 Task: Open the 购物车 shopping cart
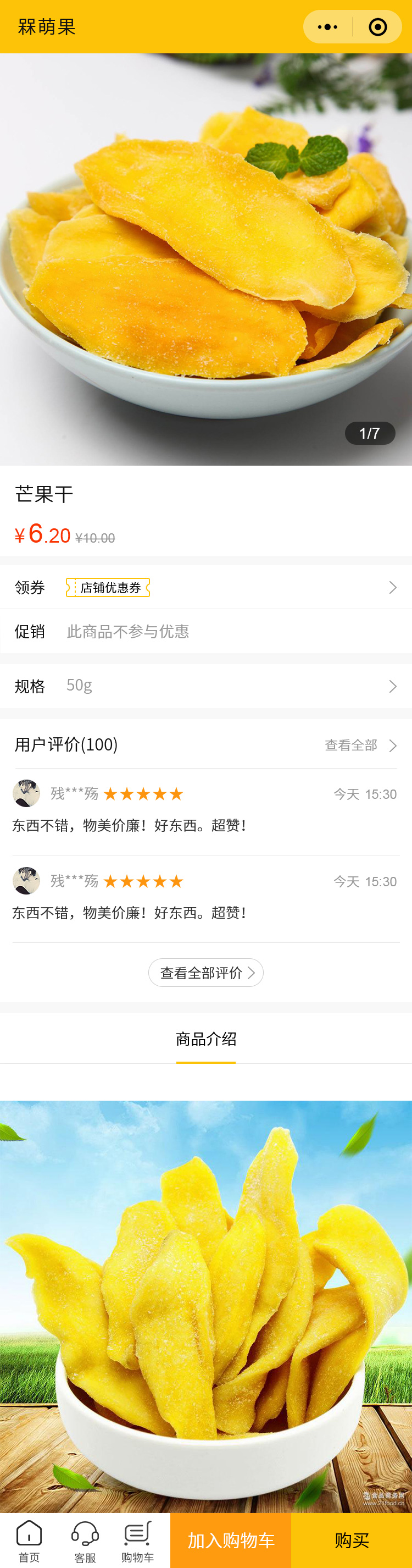(137, 1541)
